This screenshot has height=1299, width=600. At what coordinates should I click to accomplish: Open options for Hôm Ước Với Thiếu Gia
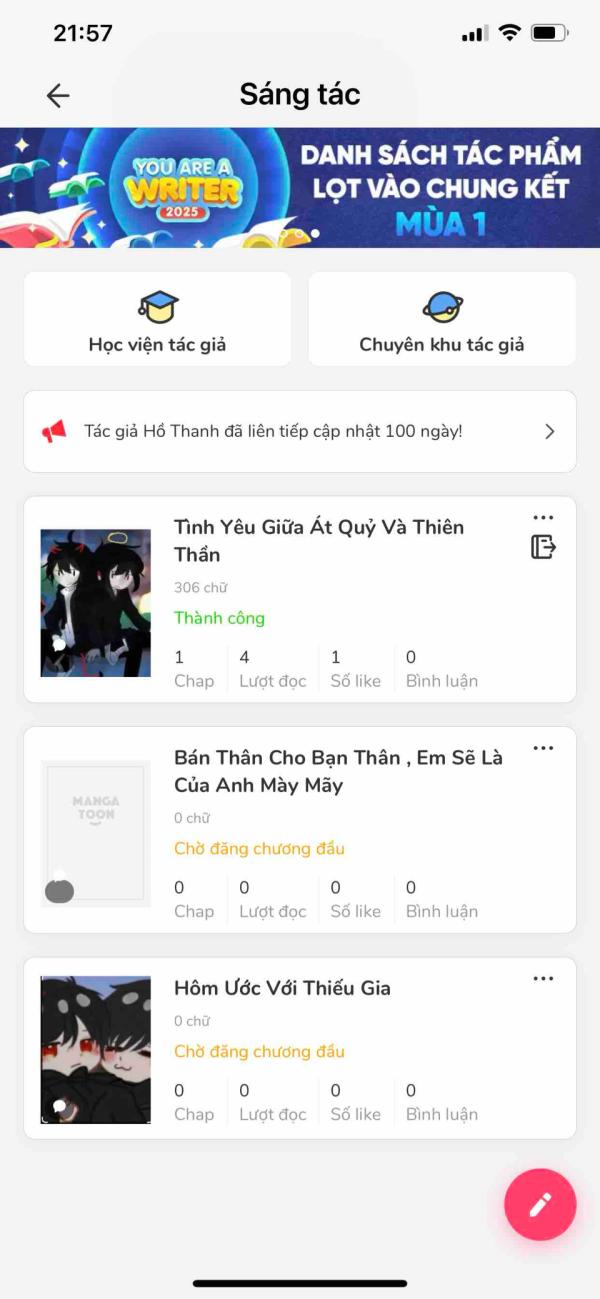point(543,978)
